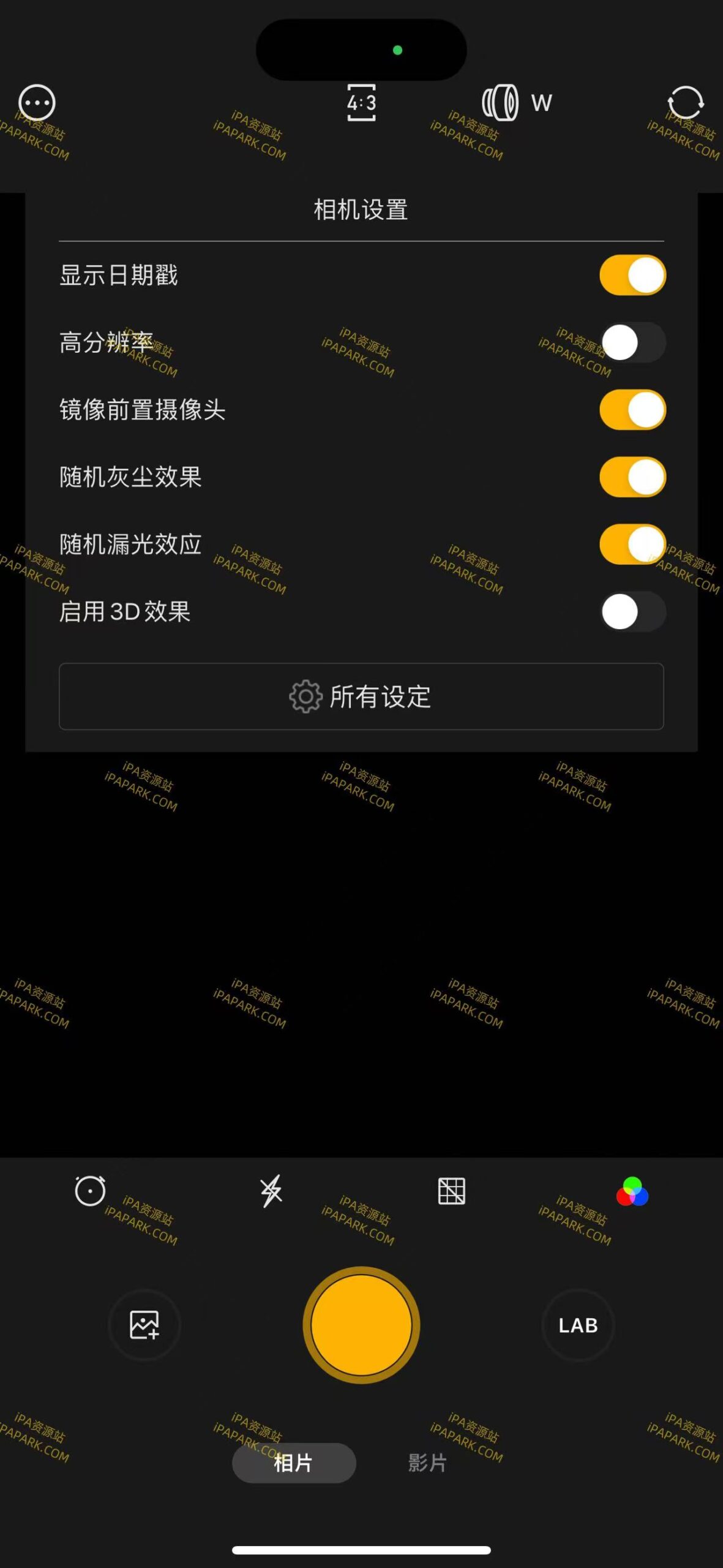Open 所有设定 settings

(x=361, y=696)
